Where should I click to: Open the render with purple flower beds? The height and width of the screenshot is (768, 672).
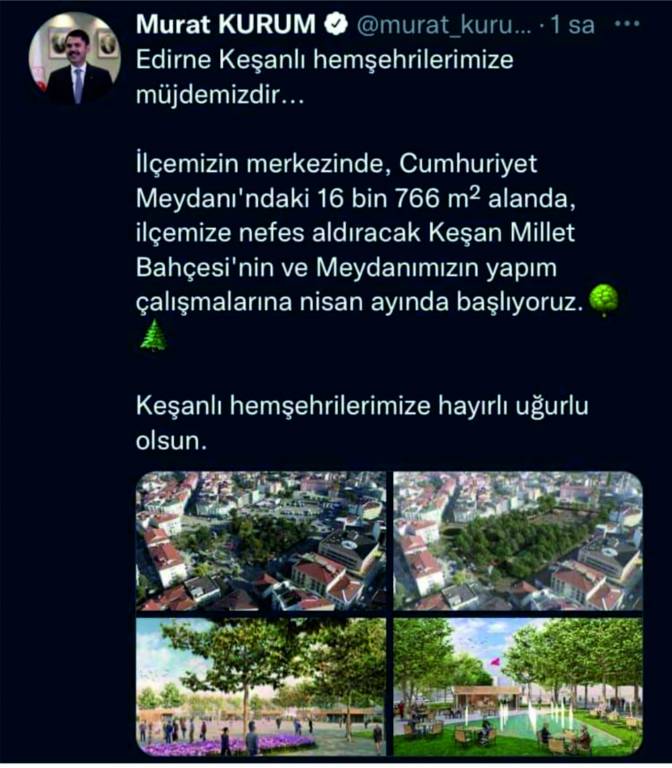click(260, 686)
